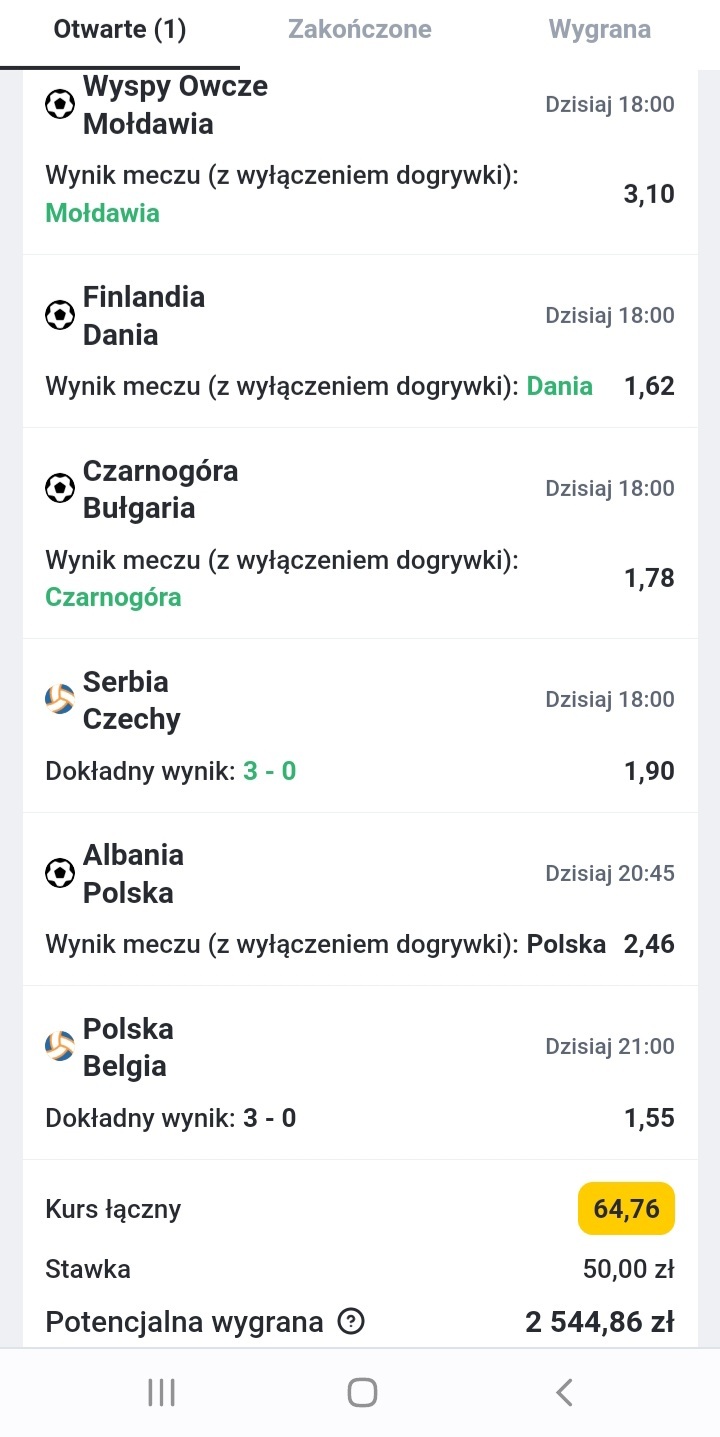The width and height of the screenshot is (720, 1437).
Task: Go to the system home screen
Action: pyautogui.click(x=361, y=1392)
